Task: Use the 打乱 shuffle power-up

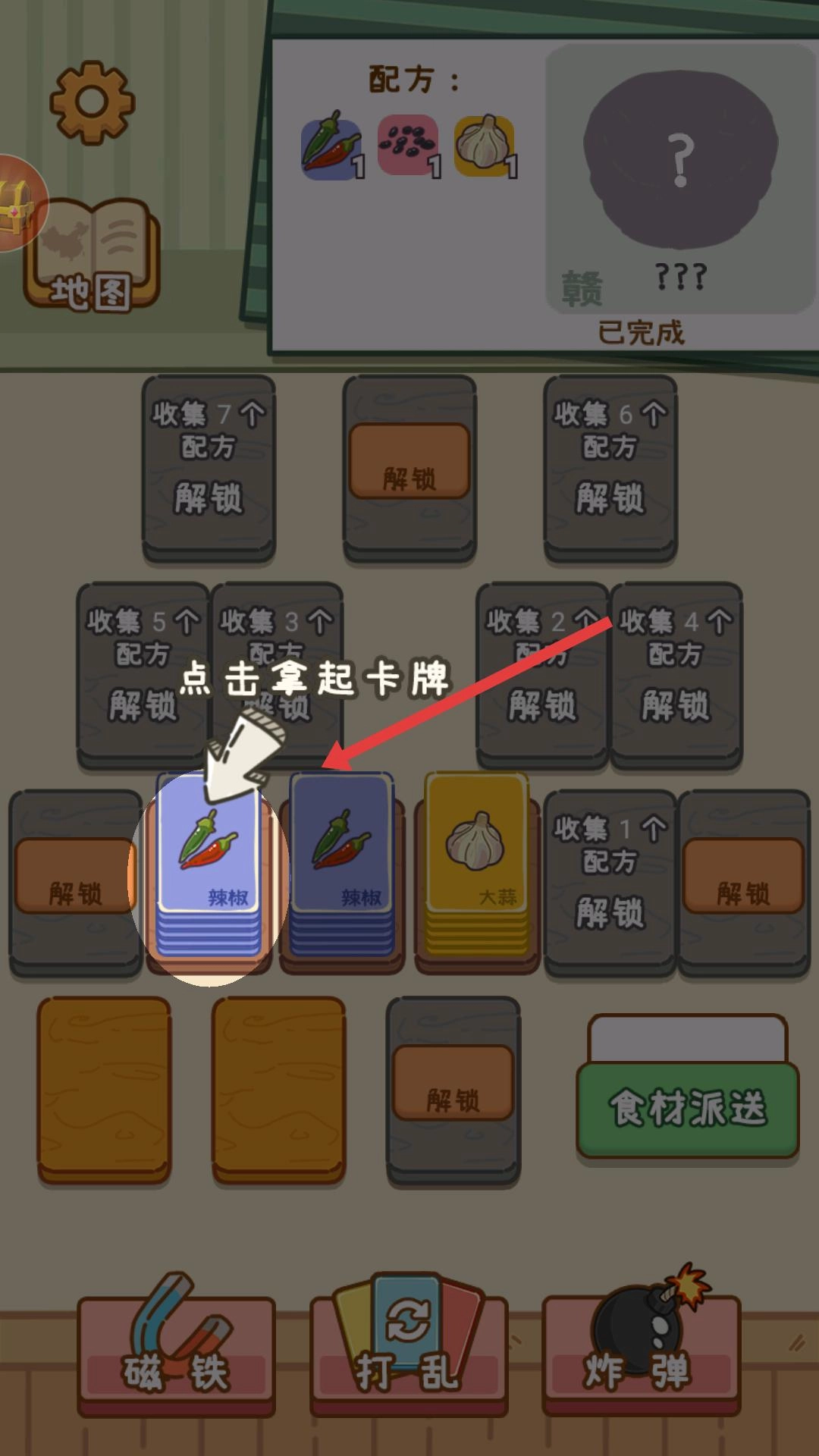Action: point(409,1350)
